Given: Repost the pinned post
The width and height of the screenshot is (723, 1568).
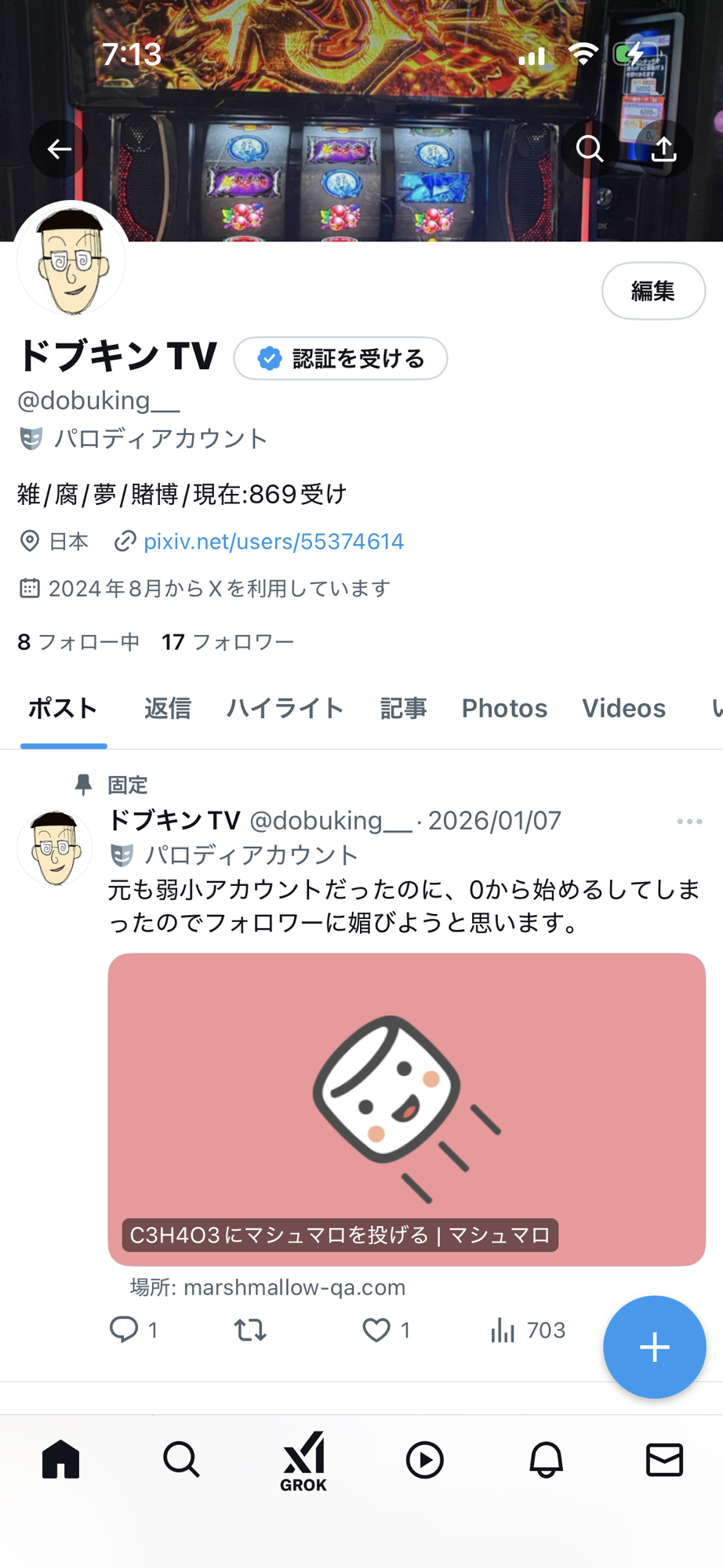Looking at the screenshot, I should tap(250, 1330).
